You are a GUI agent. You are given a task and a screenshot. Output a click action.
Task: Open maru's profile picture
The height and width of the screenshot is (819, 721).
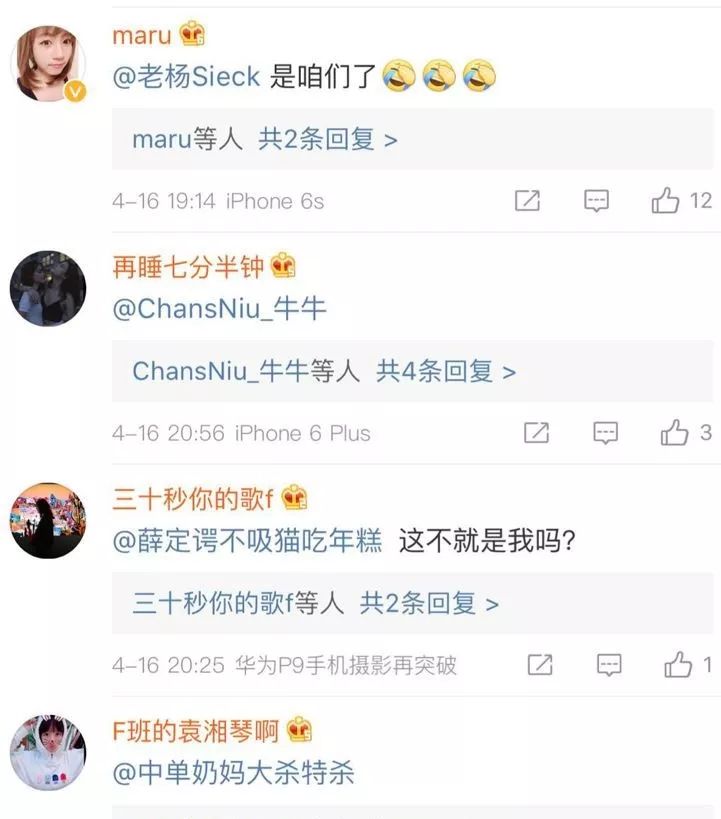[x=48, y=65]
